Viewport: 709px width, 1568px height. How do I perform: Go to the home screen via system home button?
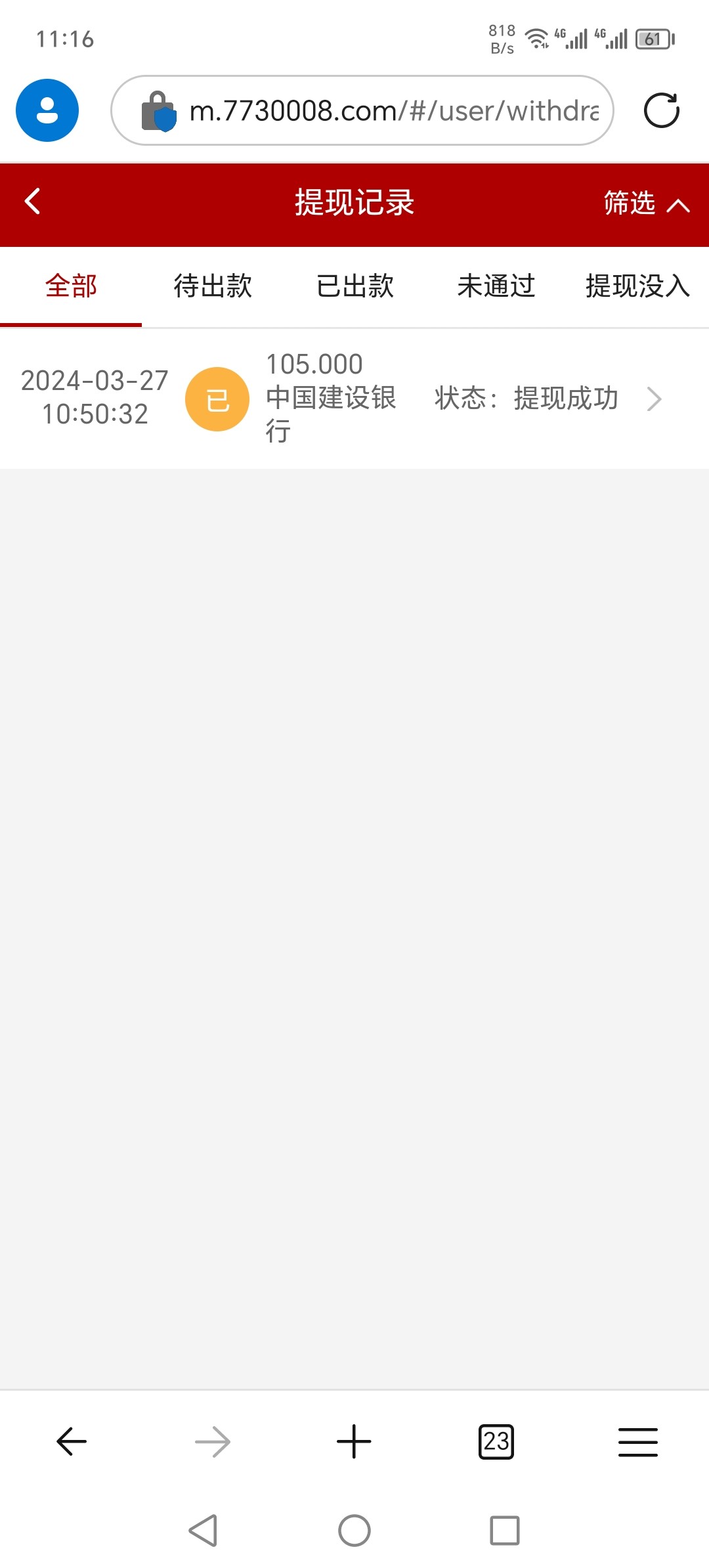[x=354, y=1531]
